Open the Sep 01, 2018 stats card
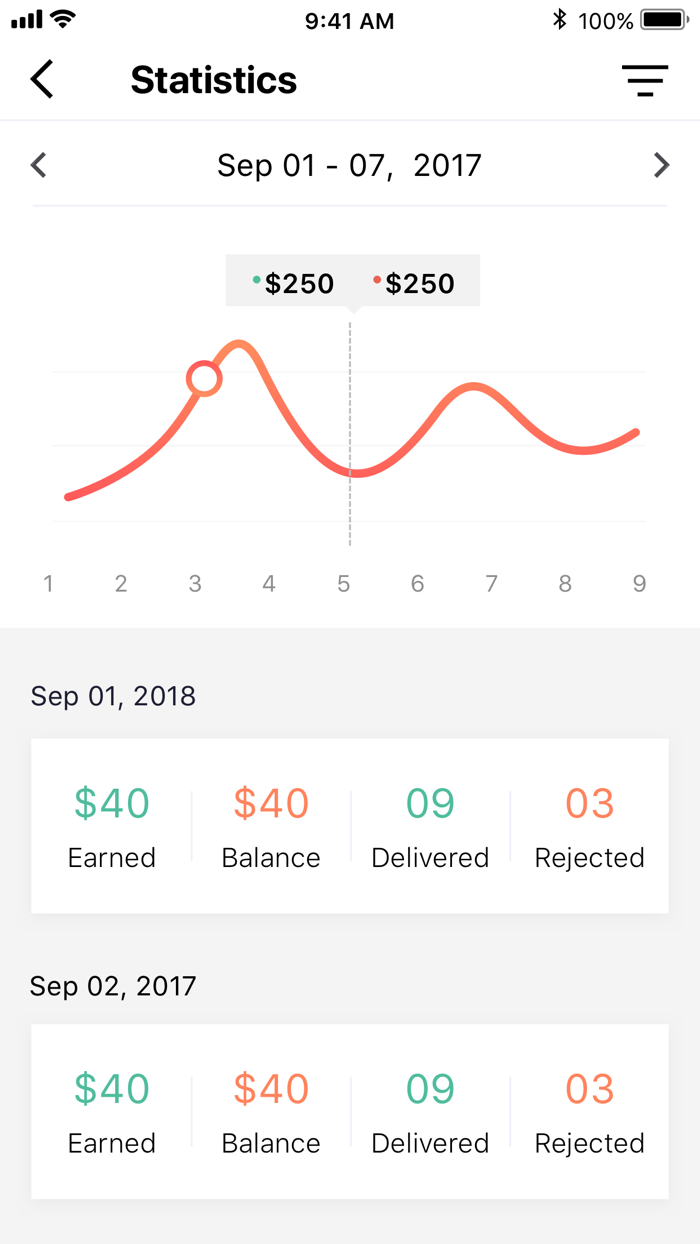This screenshot has width=700, height=1244. pos(350,826)
